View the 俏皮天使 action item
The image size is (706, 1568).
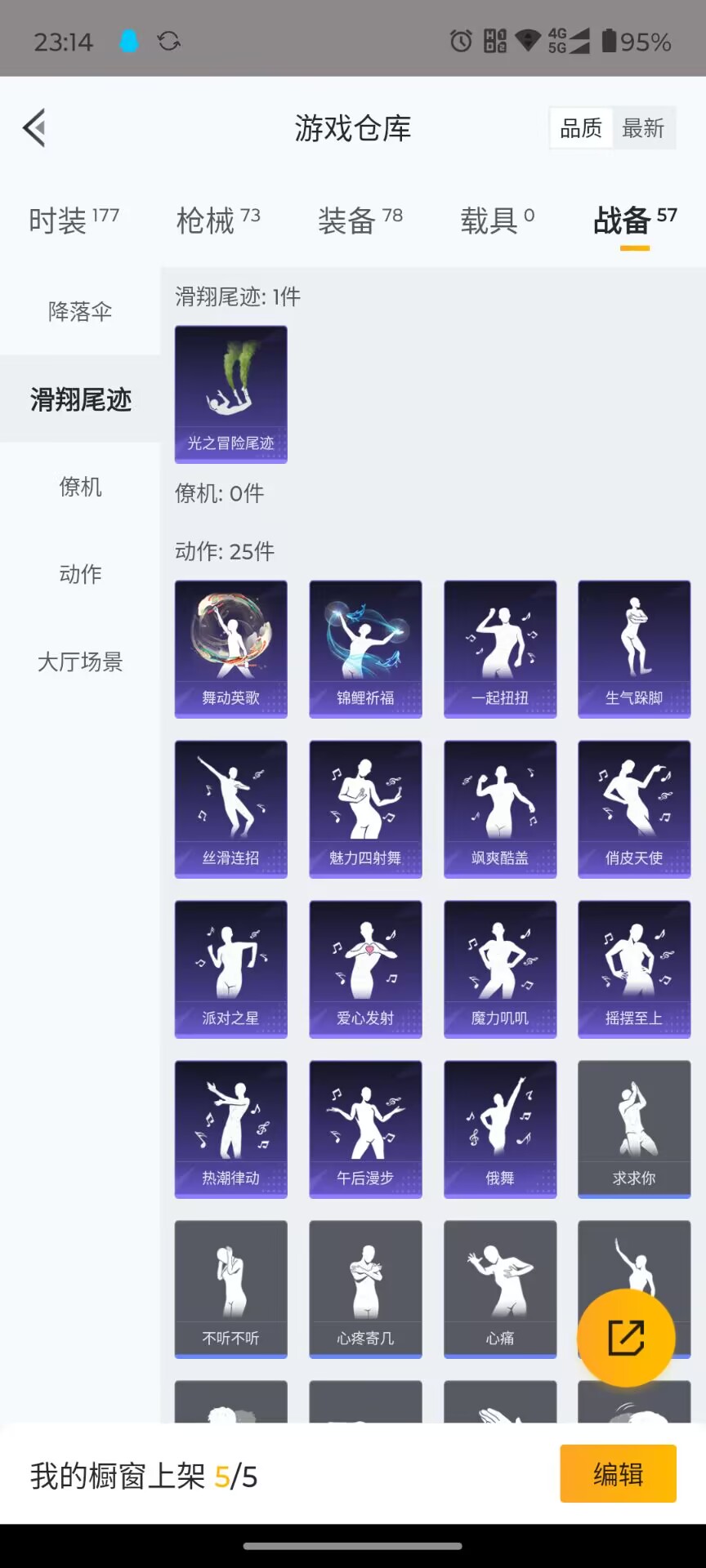click(634, 809)
